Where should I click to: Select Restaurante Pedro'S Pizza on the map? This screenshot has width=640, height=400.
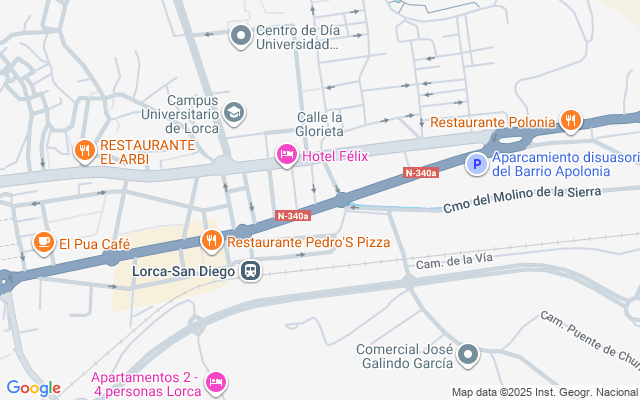(211, 240)
